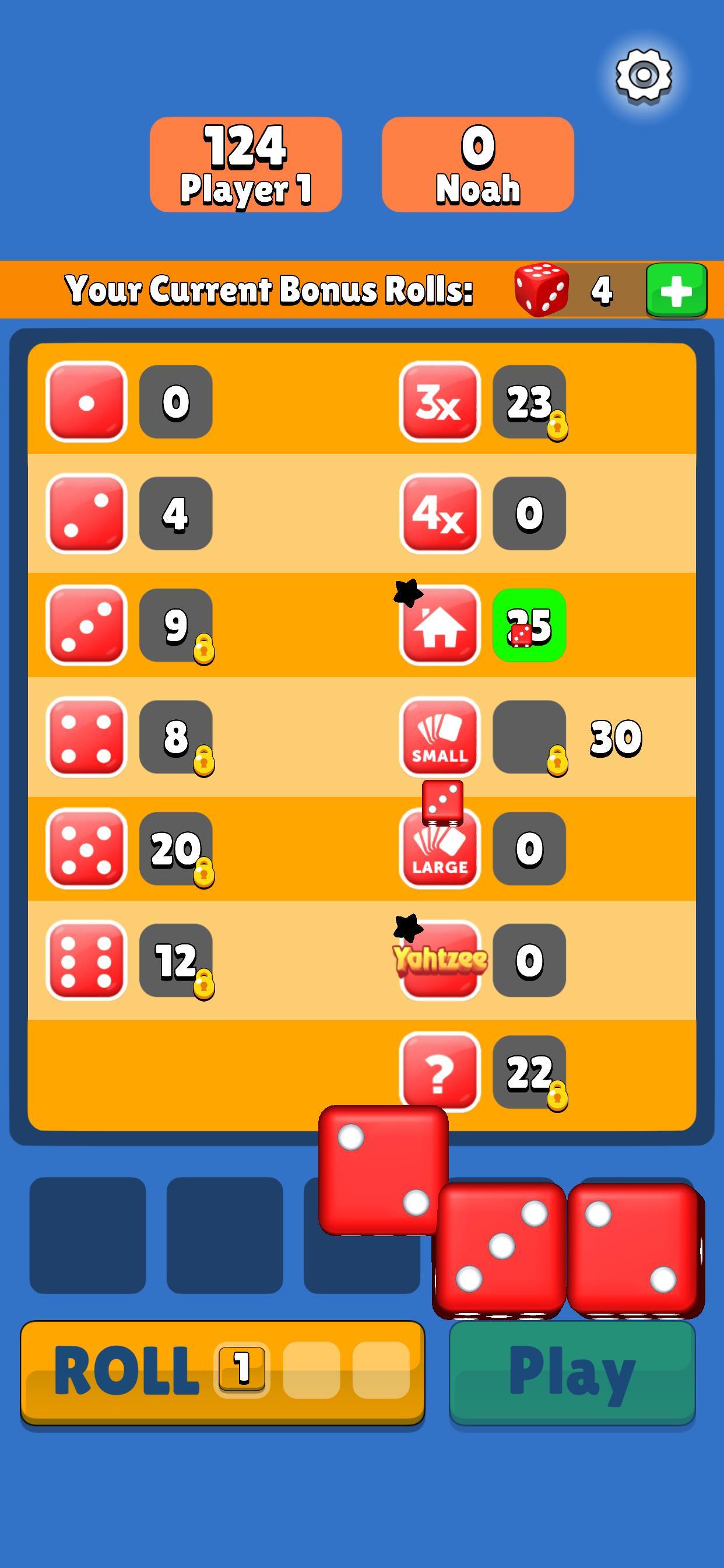Roll the dice
724x1568 pixels.
tap(222, 1372)
